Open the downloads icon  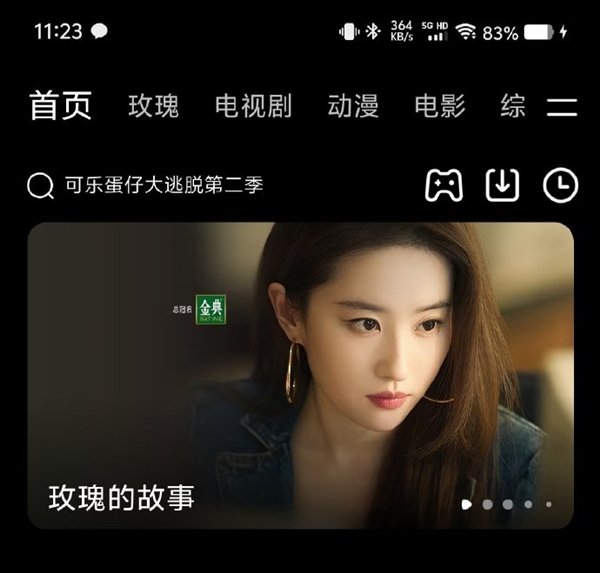(502, 185)
